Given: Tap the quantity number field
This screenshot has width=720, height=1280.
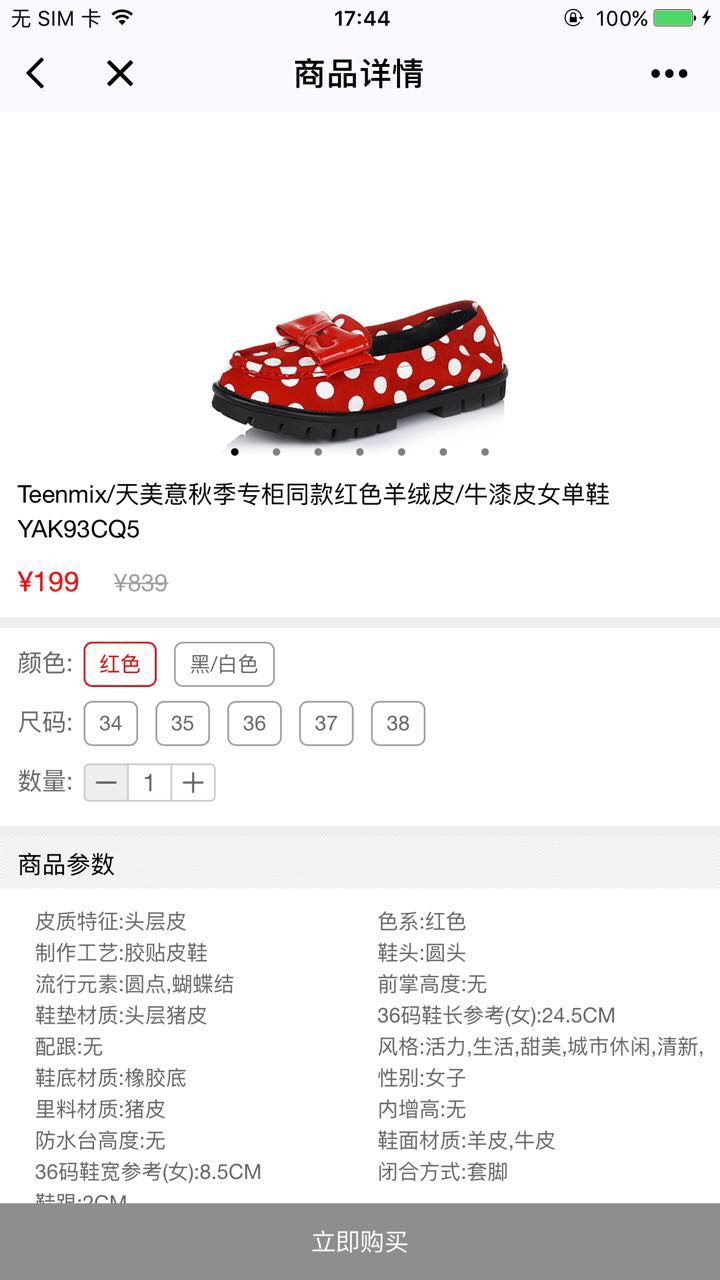Looking at the screenshot, I should 150,783.
